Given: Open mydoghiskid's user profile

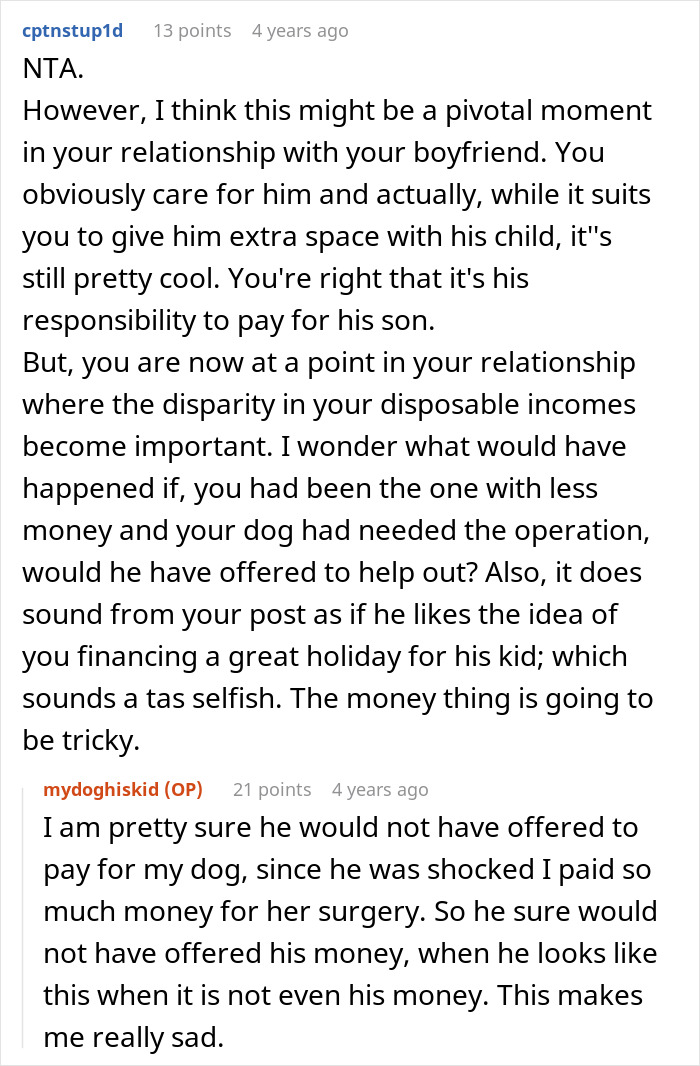Looking at the screenshot, I should tap(105, 789).
